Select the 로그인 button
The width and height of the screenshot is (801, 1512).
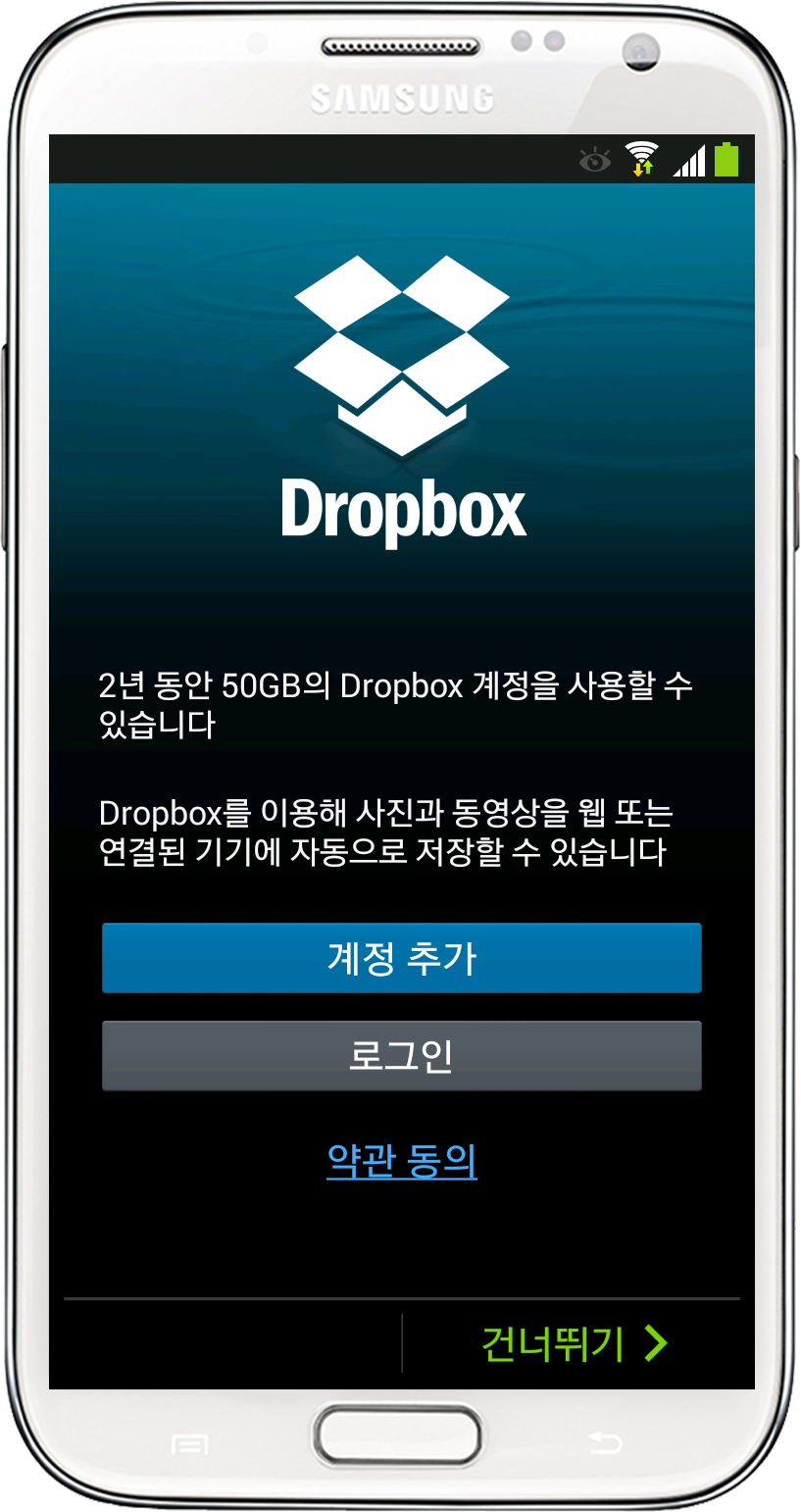(401, 1056)
